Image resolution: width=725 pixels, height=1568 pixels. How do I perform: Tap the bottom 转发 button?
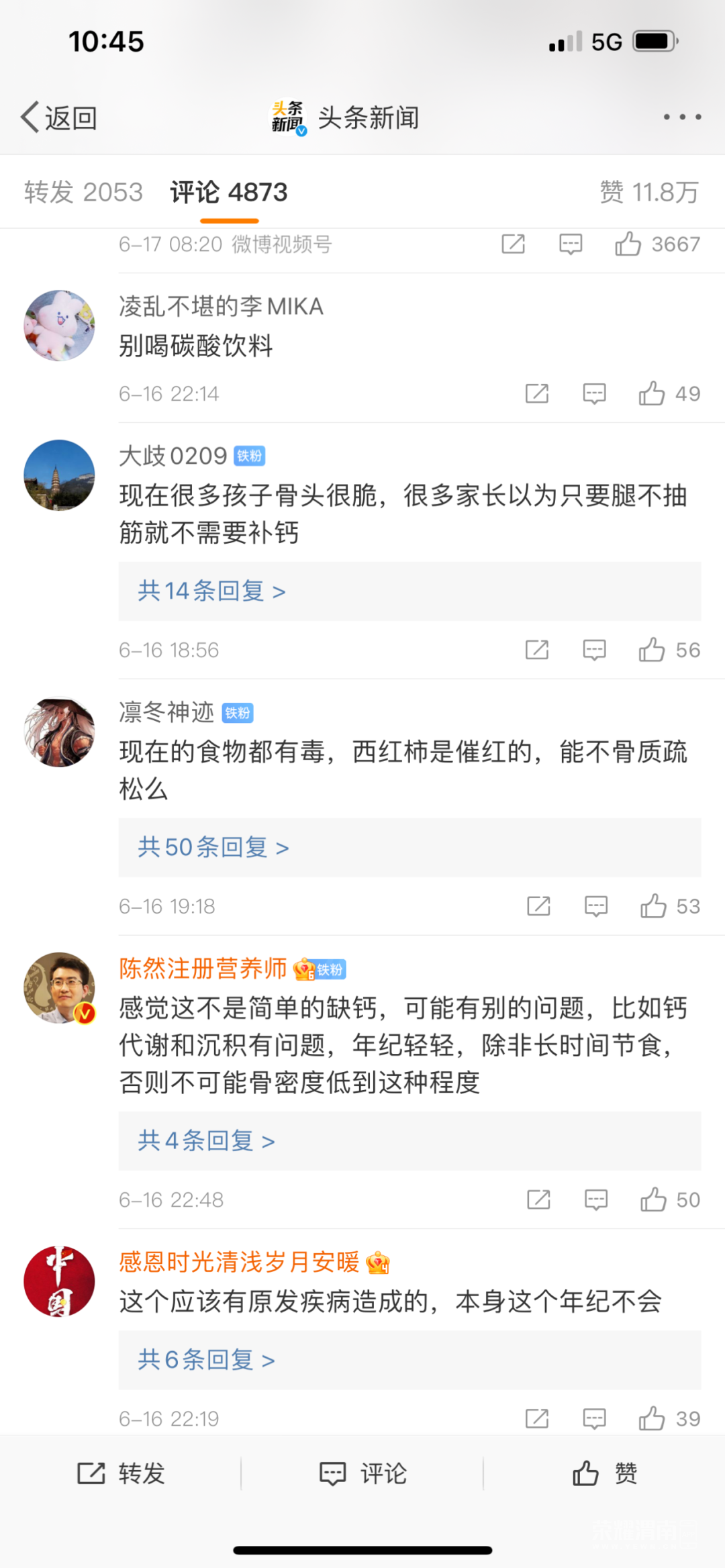(121, 1473)
